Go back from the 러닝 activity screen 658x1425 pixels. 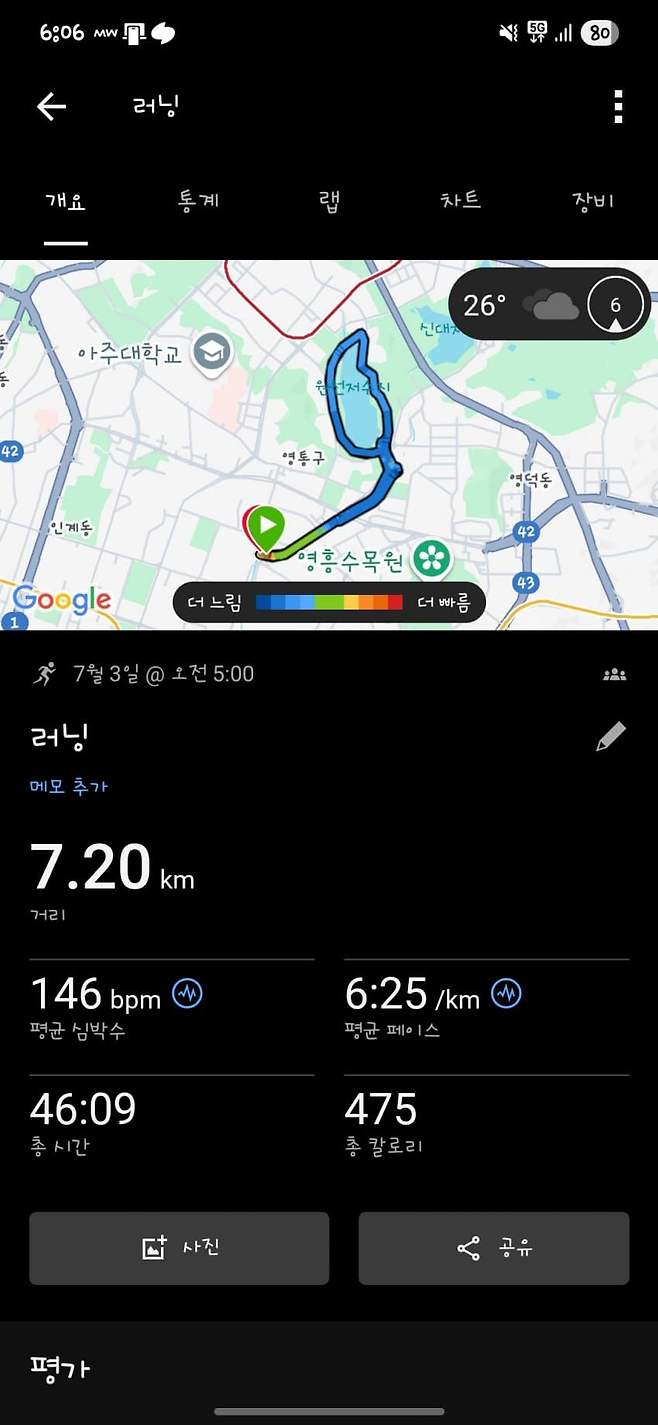[x=51, y=107]
